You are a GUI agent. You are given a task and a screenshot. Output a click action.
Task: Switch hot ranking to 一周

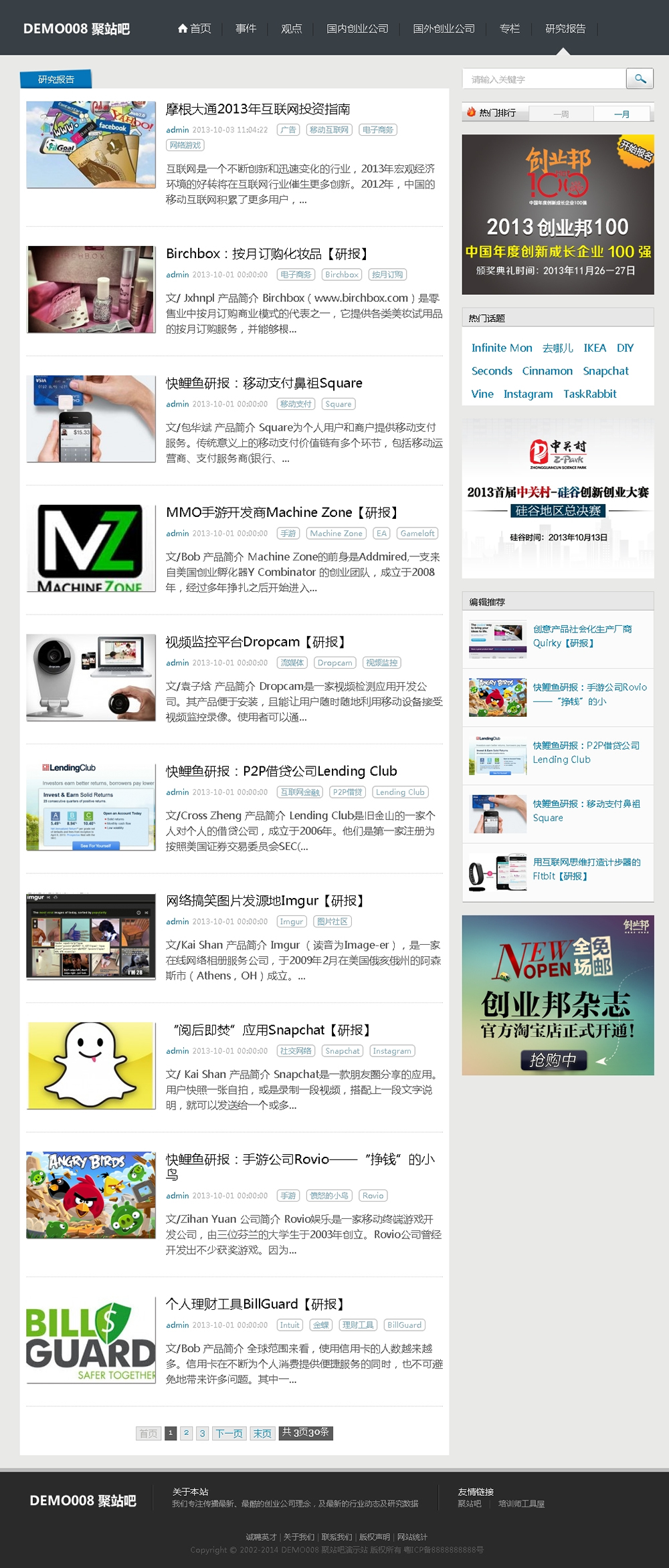561,114
